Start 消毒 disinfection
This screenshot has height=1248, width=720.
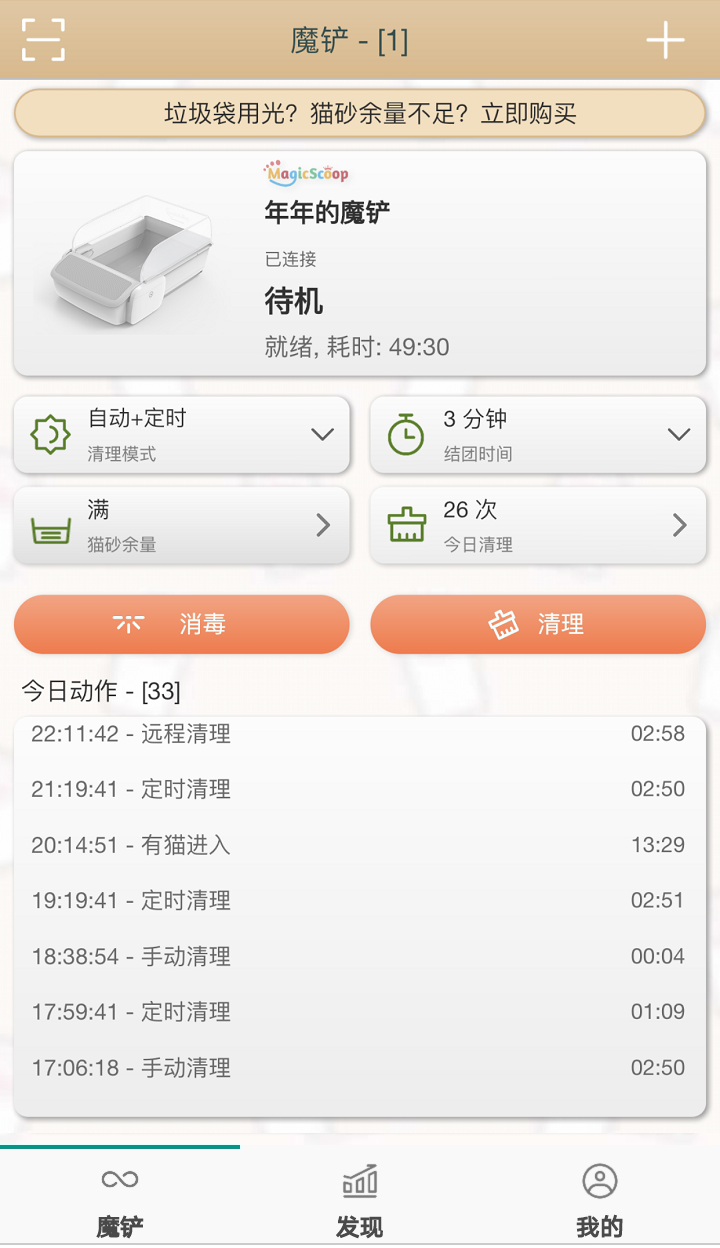(x=182, y=624)
